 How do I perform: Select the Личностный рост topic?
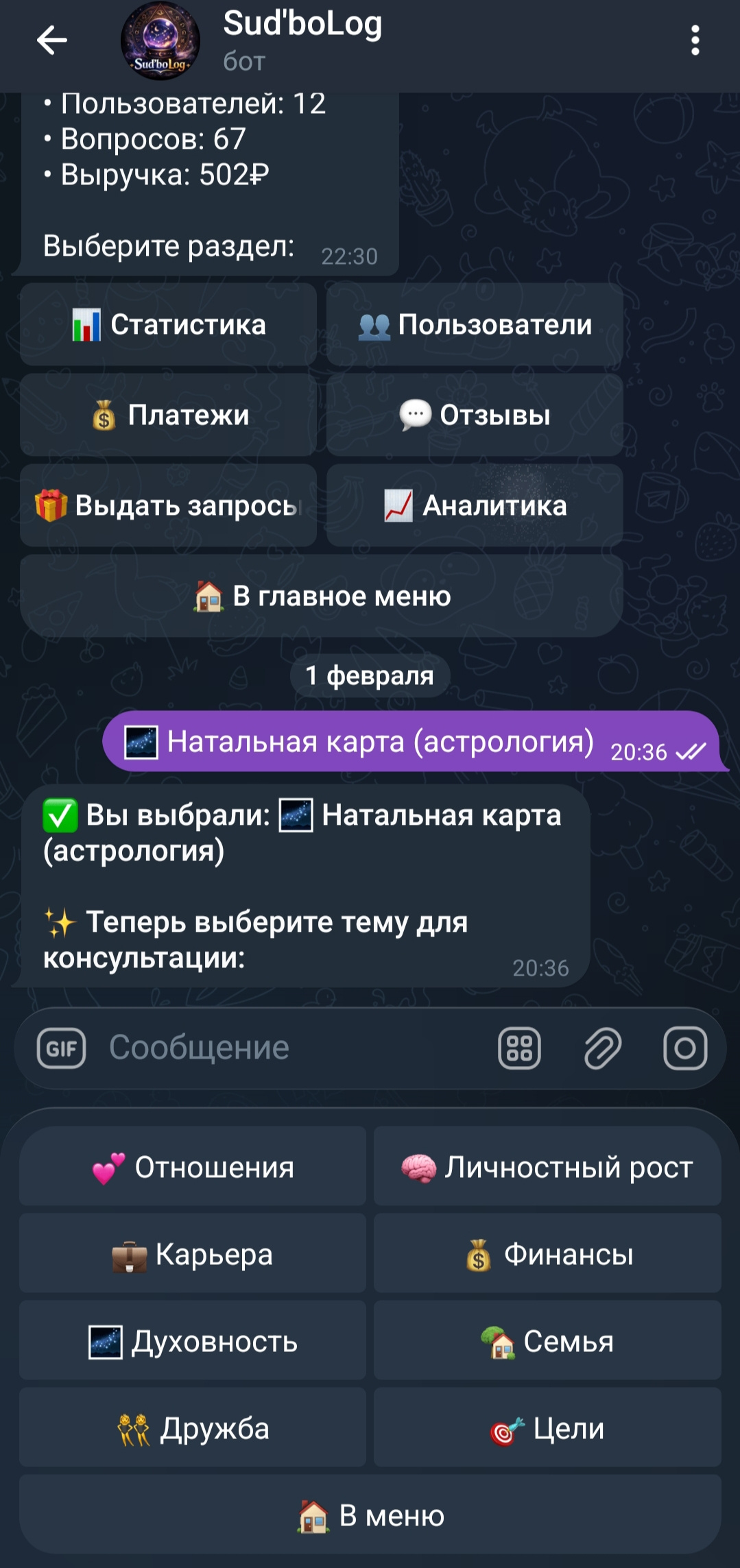[547, 1167]
